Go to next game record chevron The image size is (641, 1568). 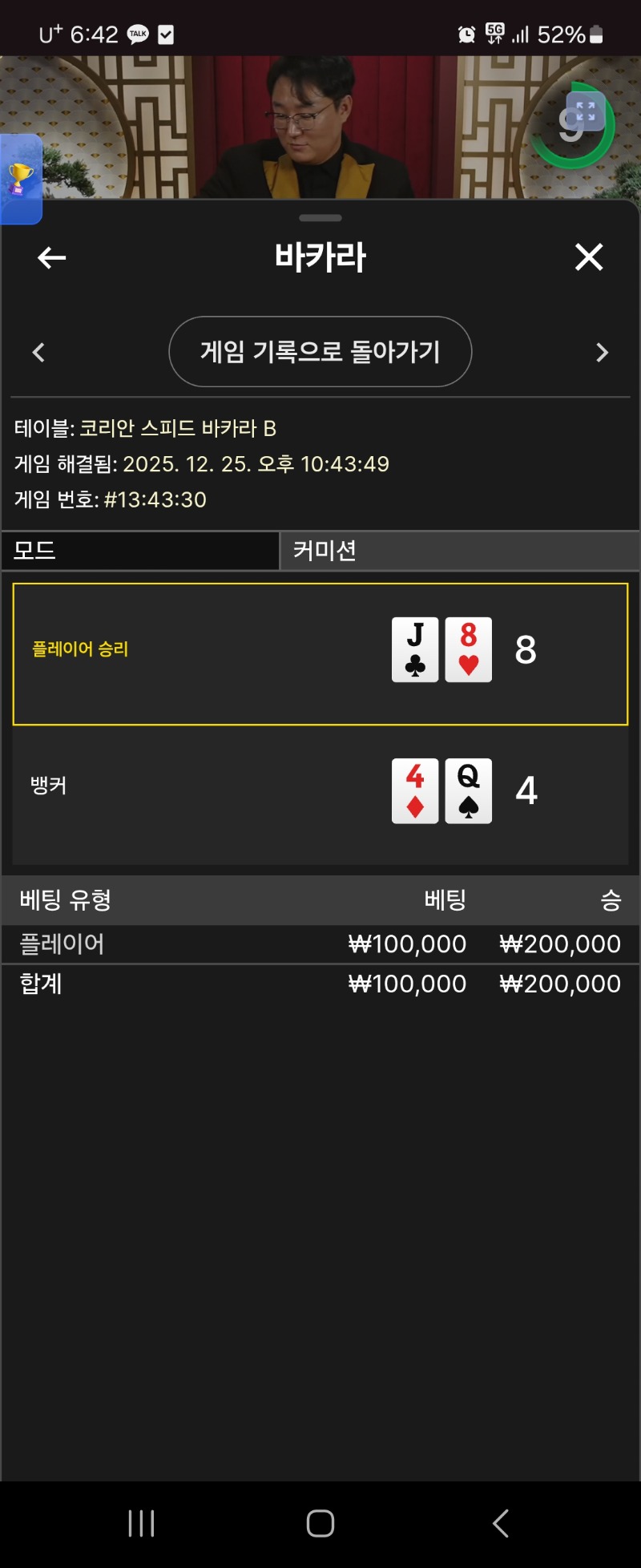[602, 353]
